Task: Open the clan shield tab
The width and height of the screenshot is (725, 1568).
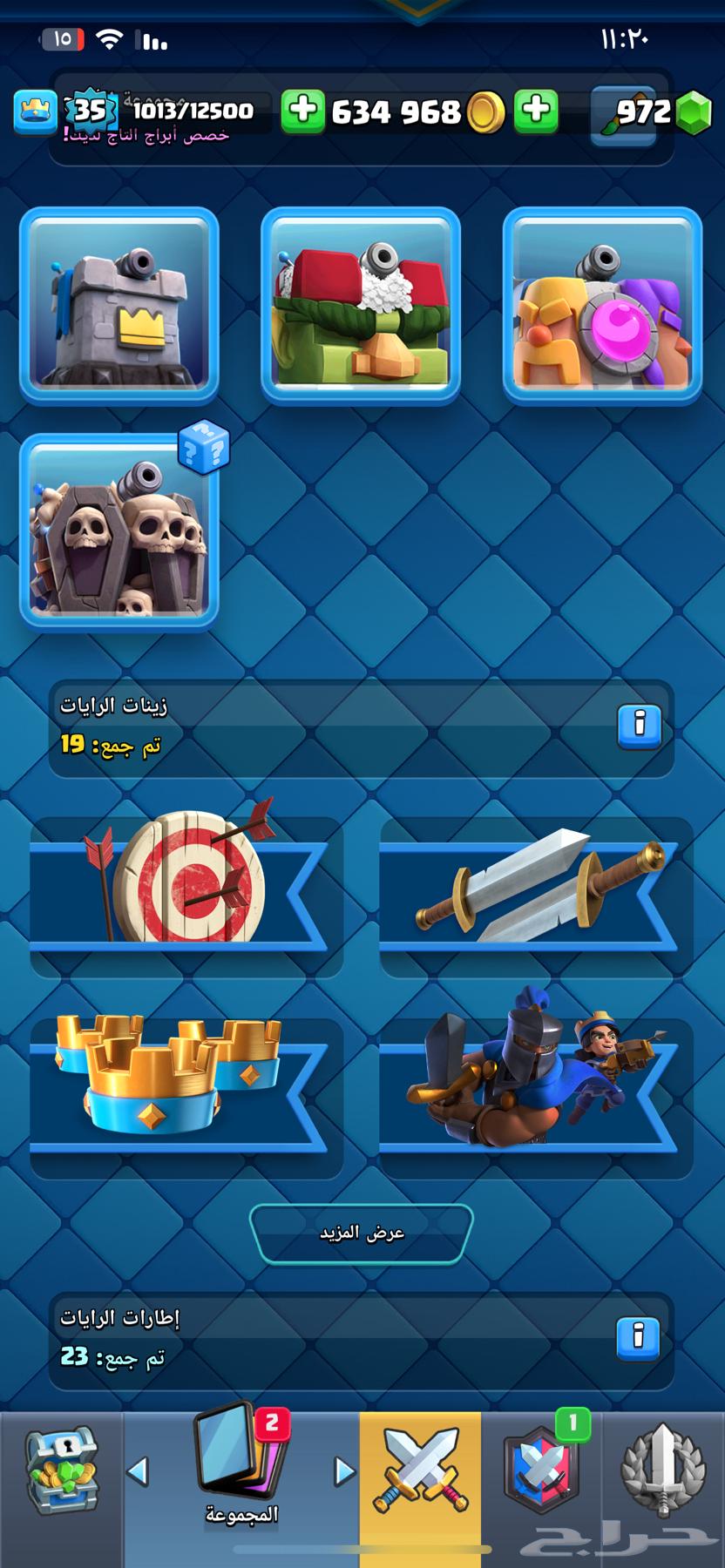Action: 540,1474
